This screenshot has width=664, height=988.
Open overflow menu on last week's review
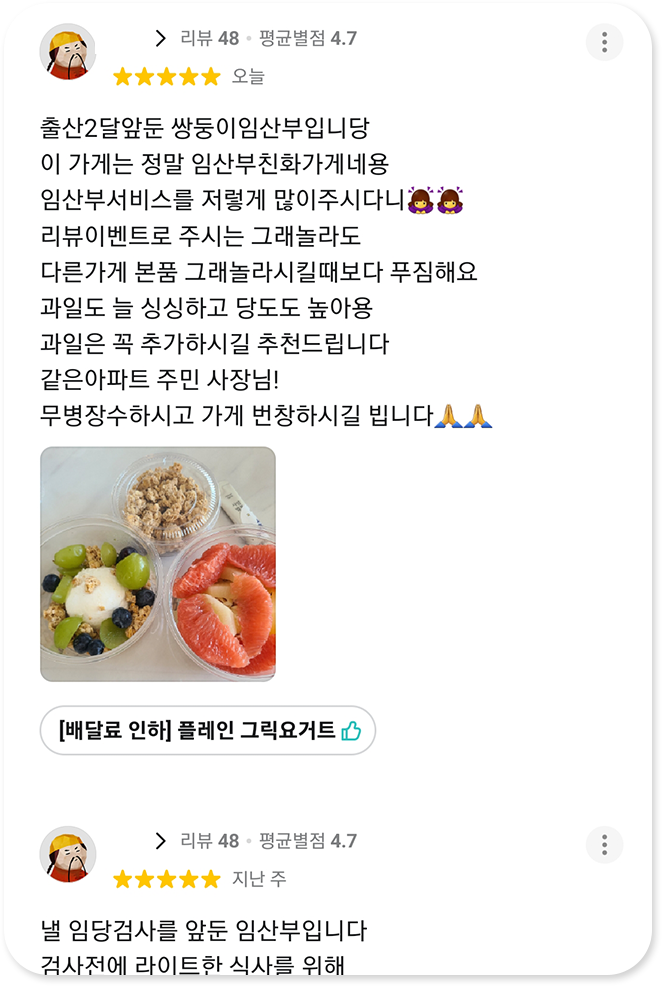[604, 845]
